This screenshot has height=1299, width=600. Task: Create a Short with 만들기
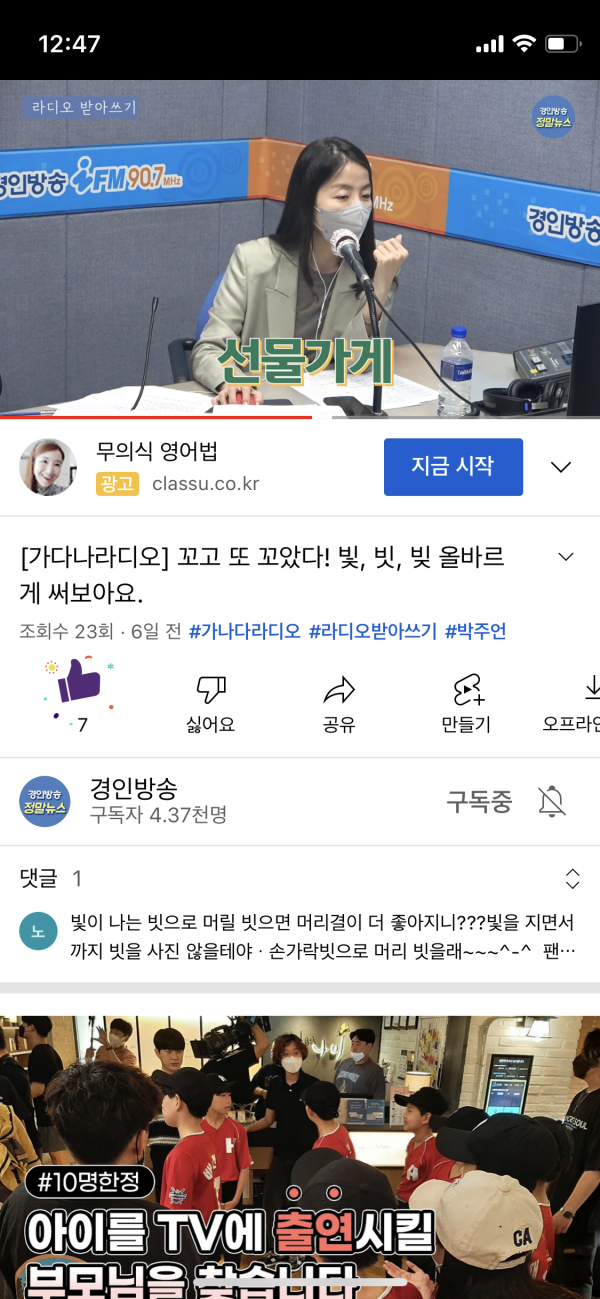pyautogui.click(x=466, y=704)
